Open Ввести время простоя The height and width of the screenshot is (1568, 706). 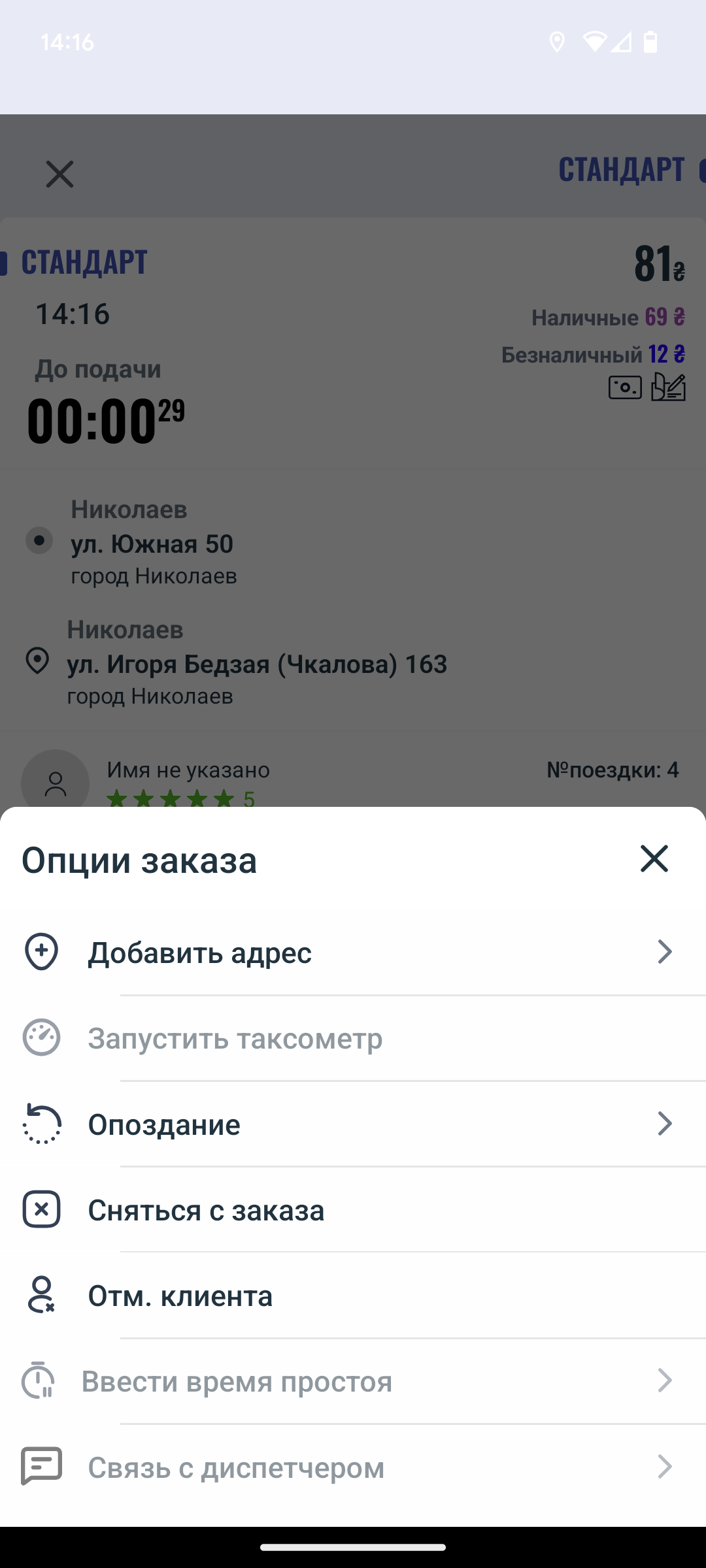pyautogui.click(x=353, y=1381)
